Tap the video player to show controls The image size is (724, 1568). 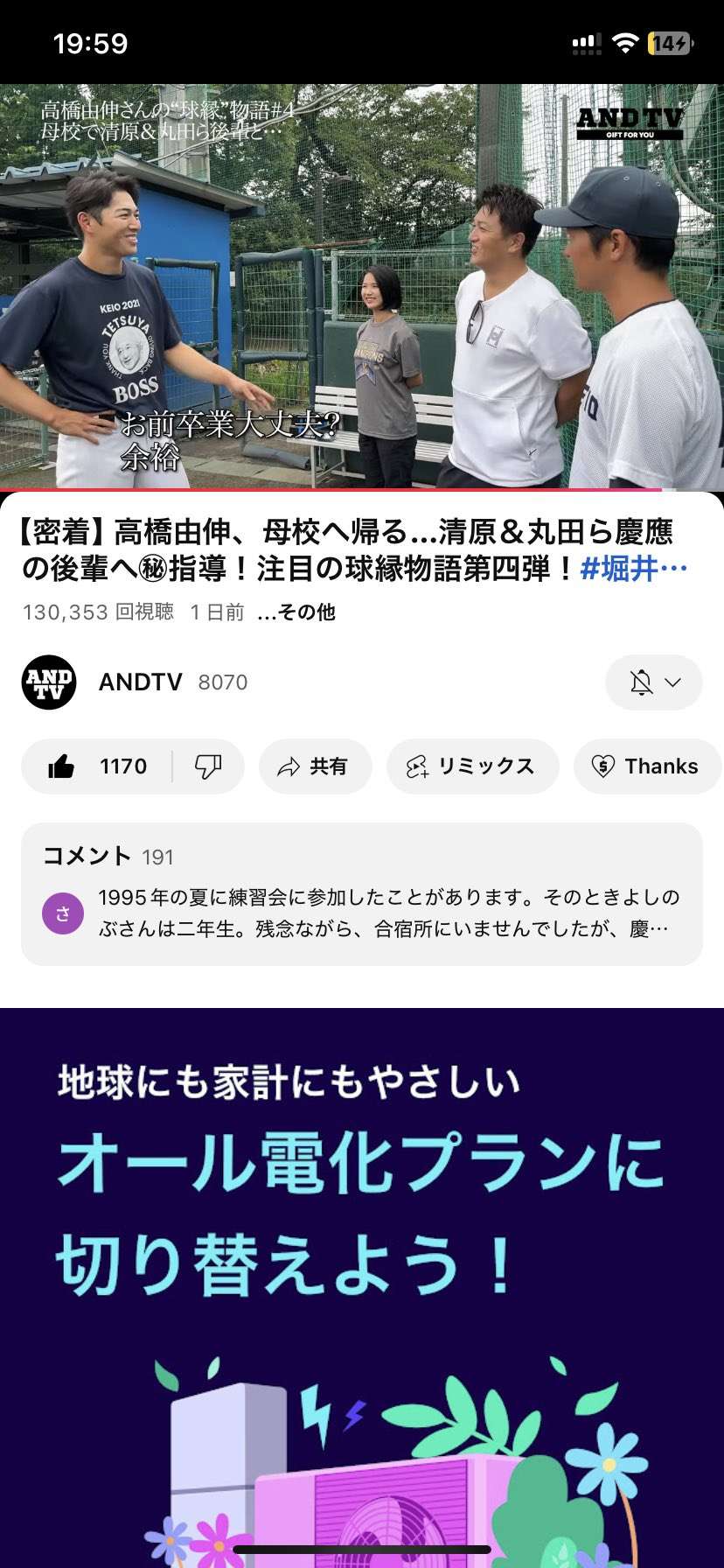(x=362, y=287)
